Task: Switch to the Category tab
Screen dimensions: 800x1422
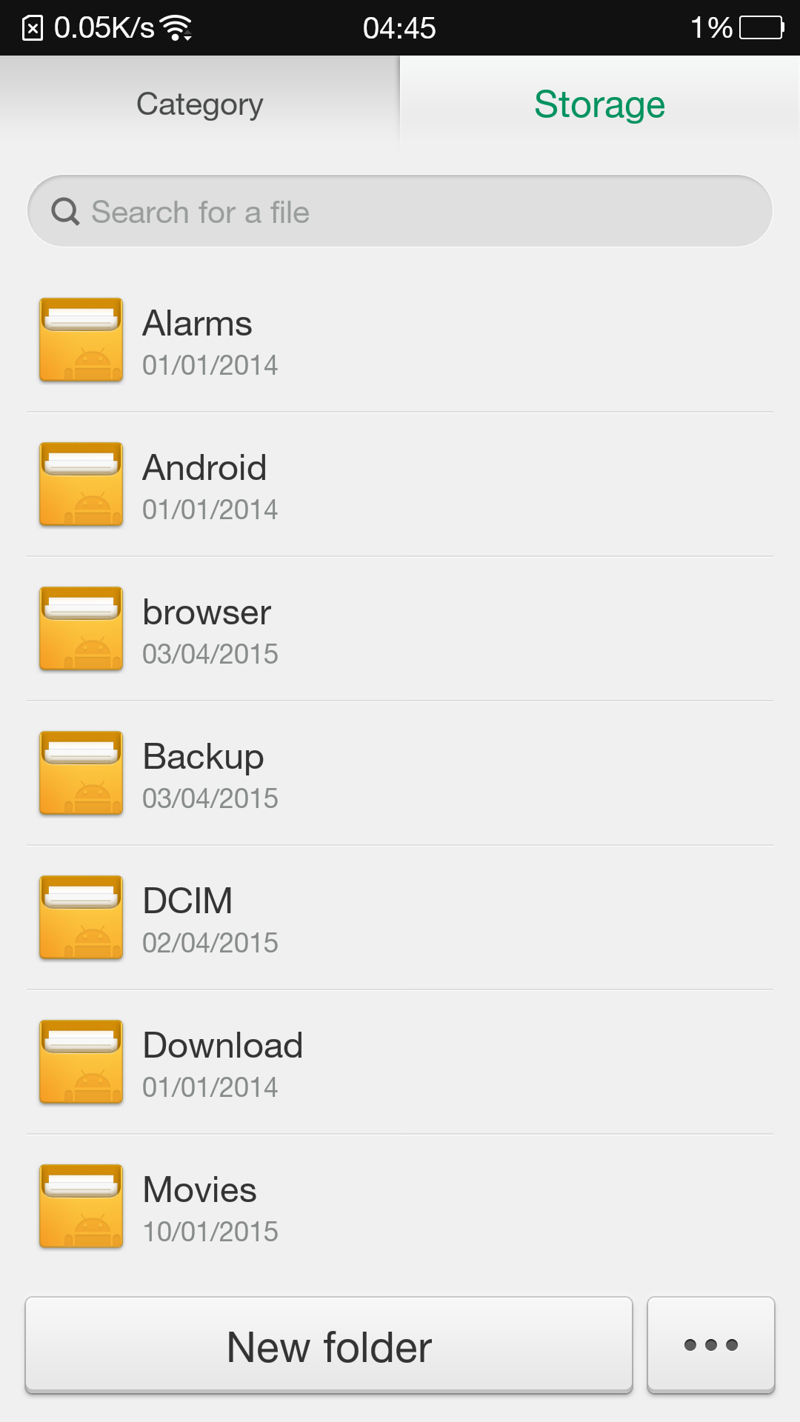Action: point(200,104)
